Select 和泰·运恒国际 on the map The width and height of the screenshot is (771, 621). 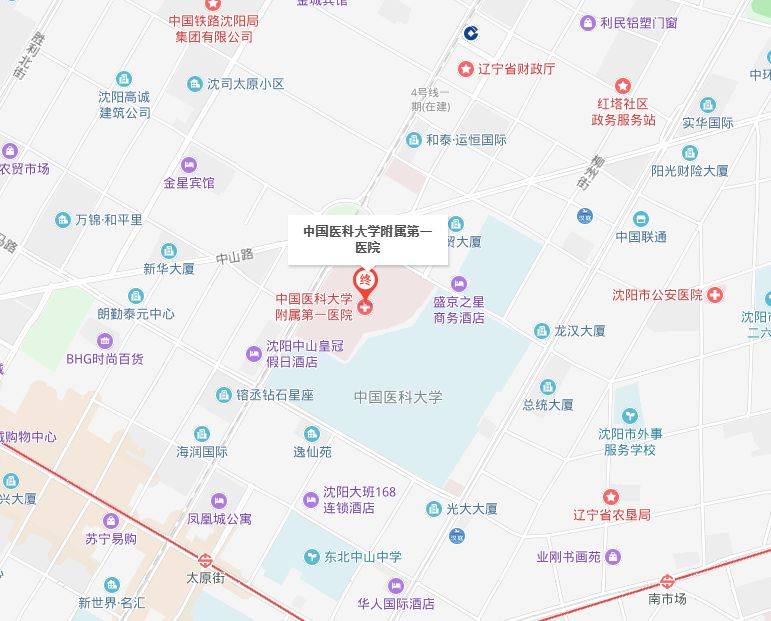(414, 140)
